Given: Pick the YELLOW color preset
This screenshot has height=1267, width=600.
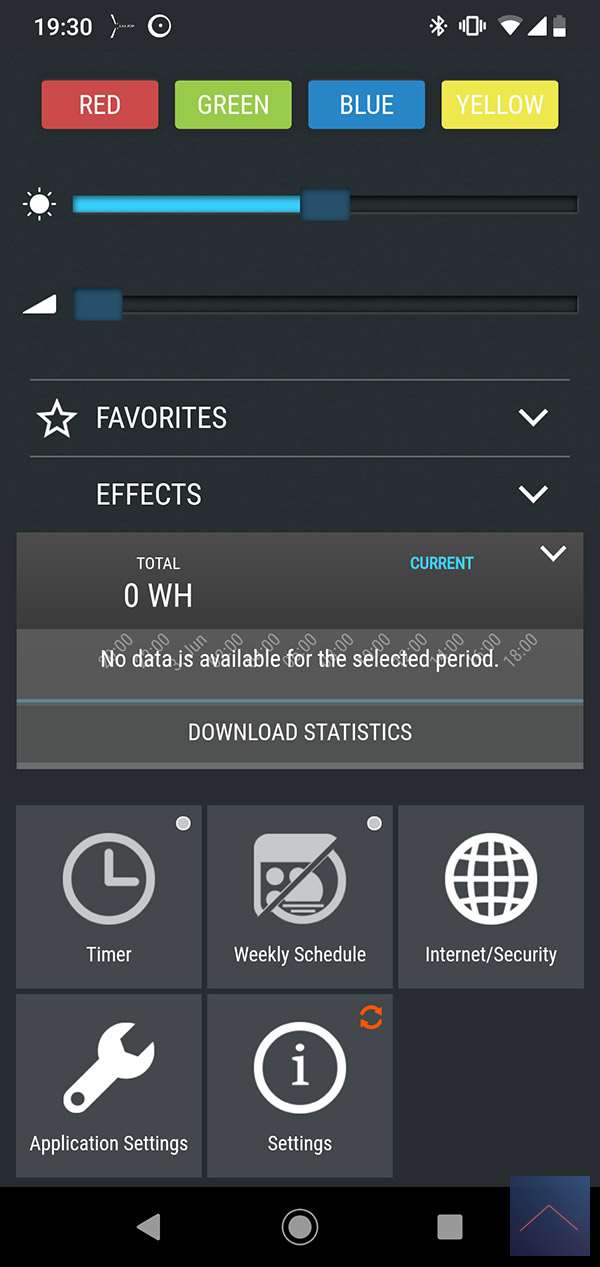Looking at the screenshot, I should pos(499,105).
